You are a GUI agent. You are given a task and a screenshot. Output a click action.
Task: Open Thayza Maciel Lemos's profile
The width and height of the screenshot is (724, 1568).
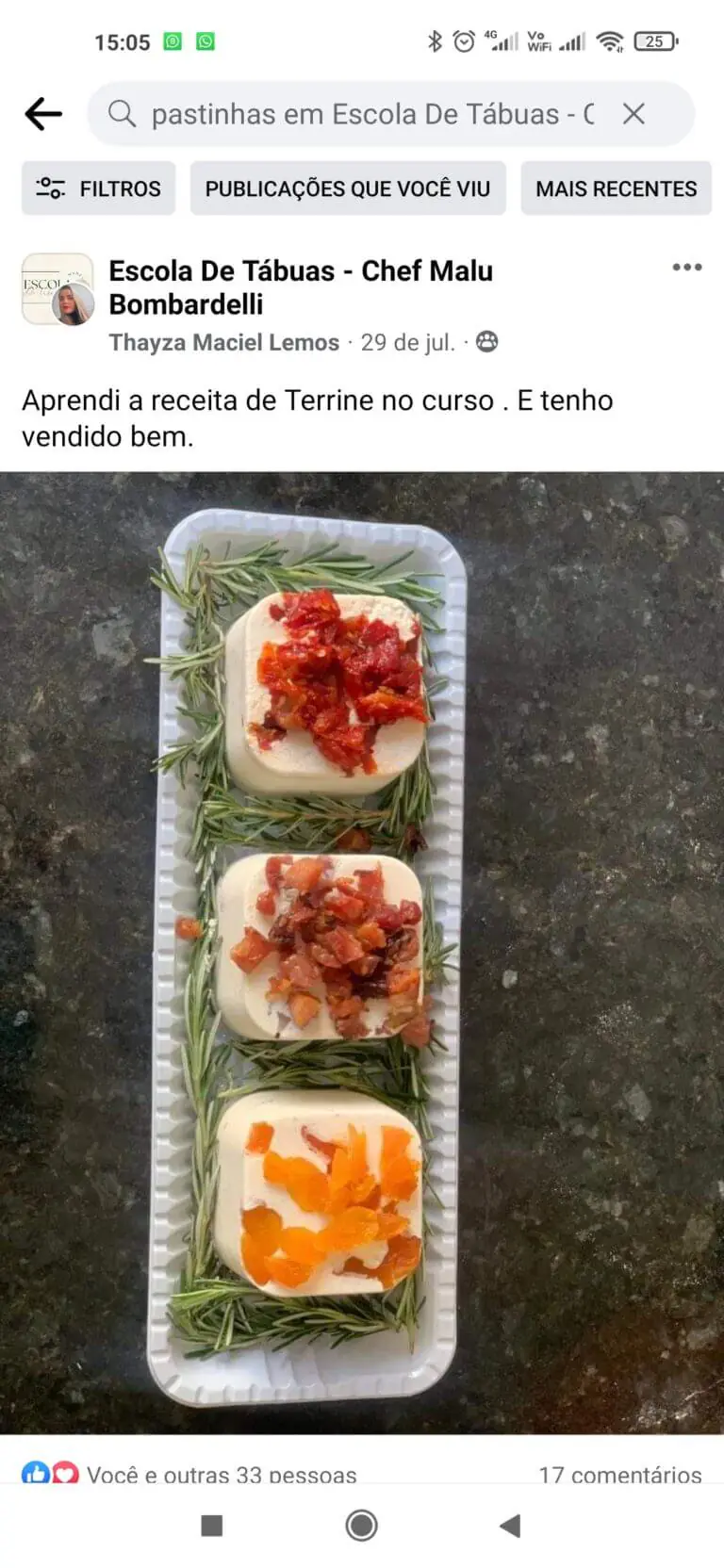point(223,342)
